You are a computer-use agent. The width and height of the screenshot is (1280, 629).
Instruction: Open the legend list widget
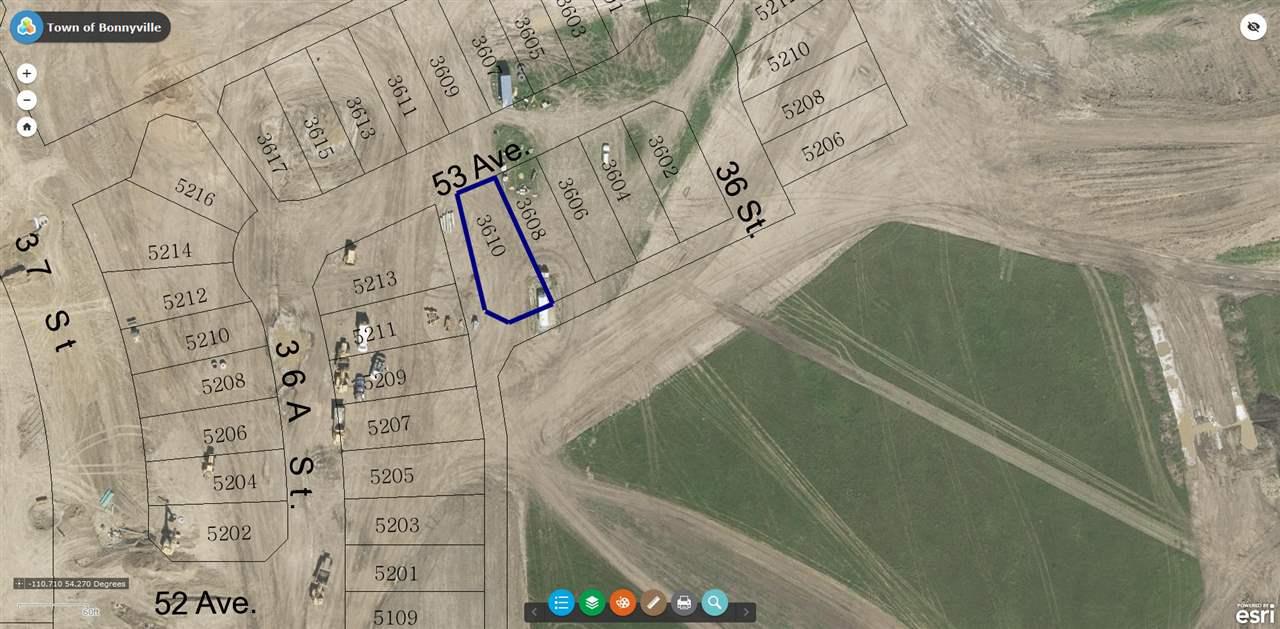[561, 603]
